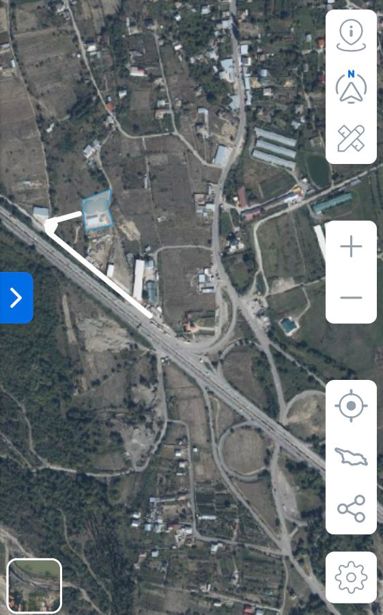Open the measure and draw tools
The image size is (383, 615).
351,138
